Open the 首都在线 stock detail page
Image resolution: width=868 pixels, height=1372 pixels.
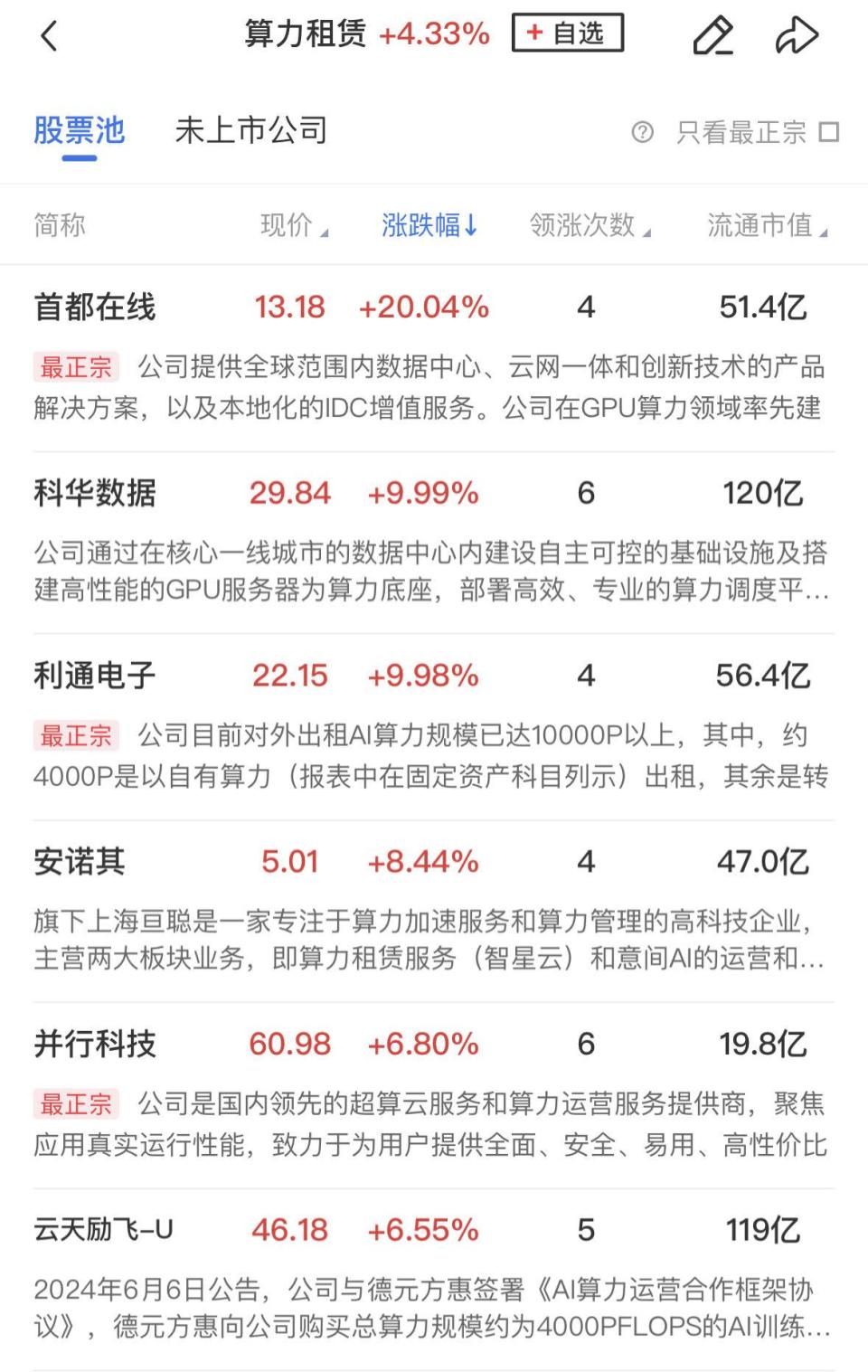(93, 308)
